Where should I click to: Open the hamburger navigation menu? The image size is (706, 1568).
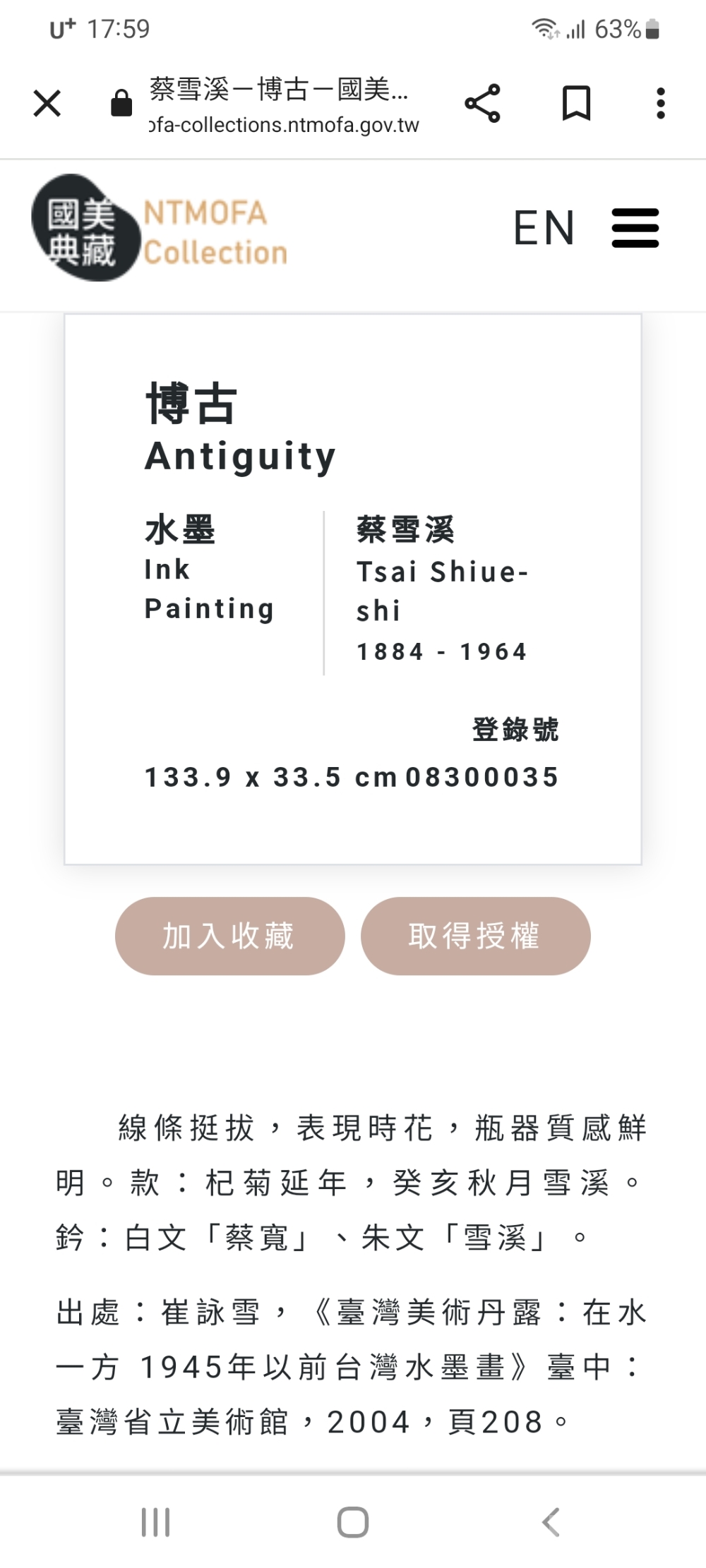(x=635, y=228)
